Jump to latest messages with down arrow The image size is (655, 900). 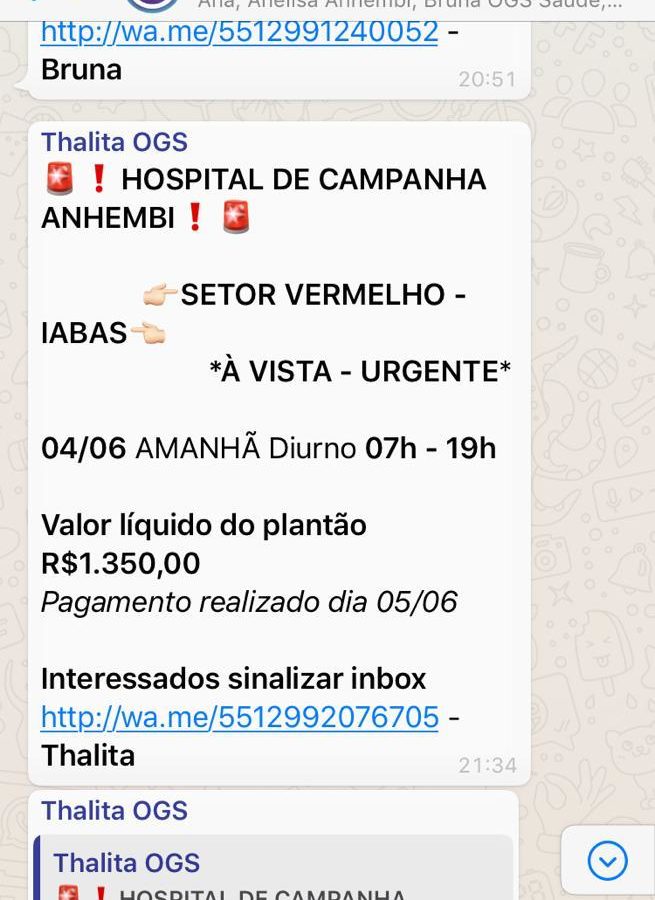(607, 860)
